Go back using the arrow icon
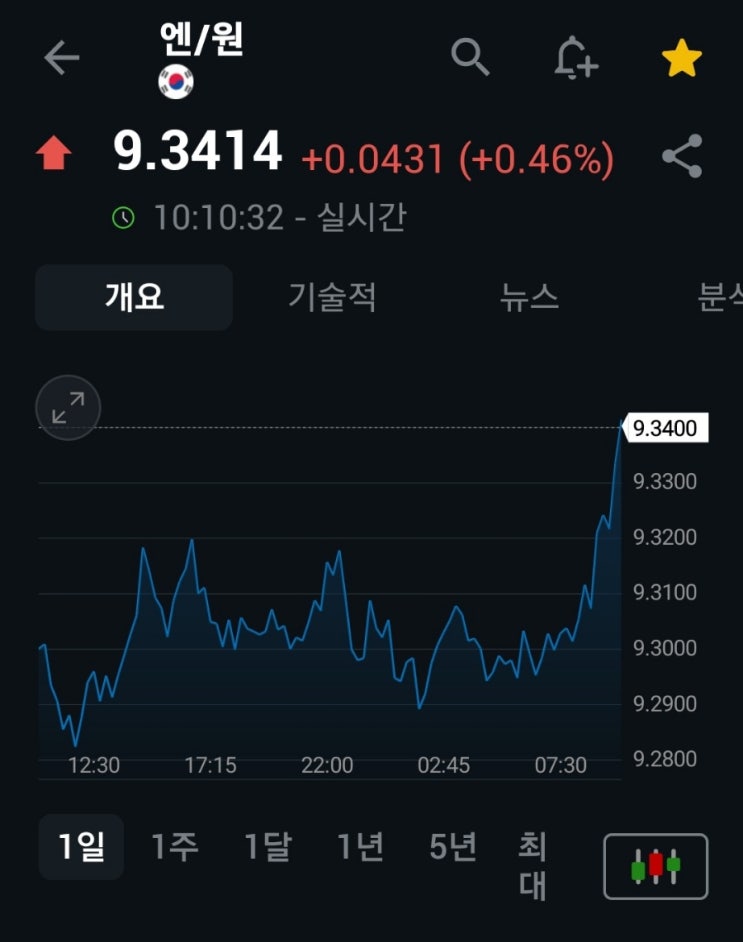The image size is (743, 942). point(61,58)
